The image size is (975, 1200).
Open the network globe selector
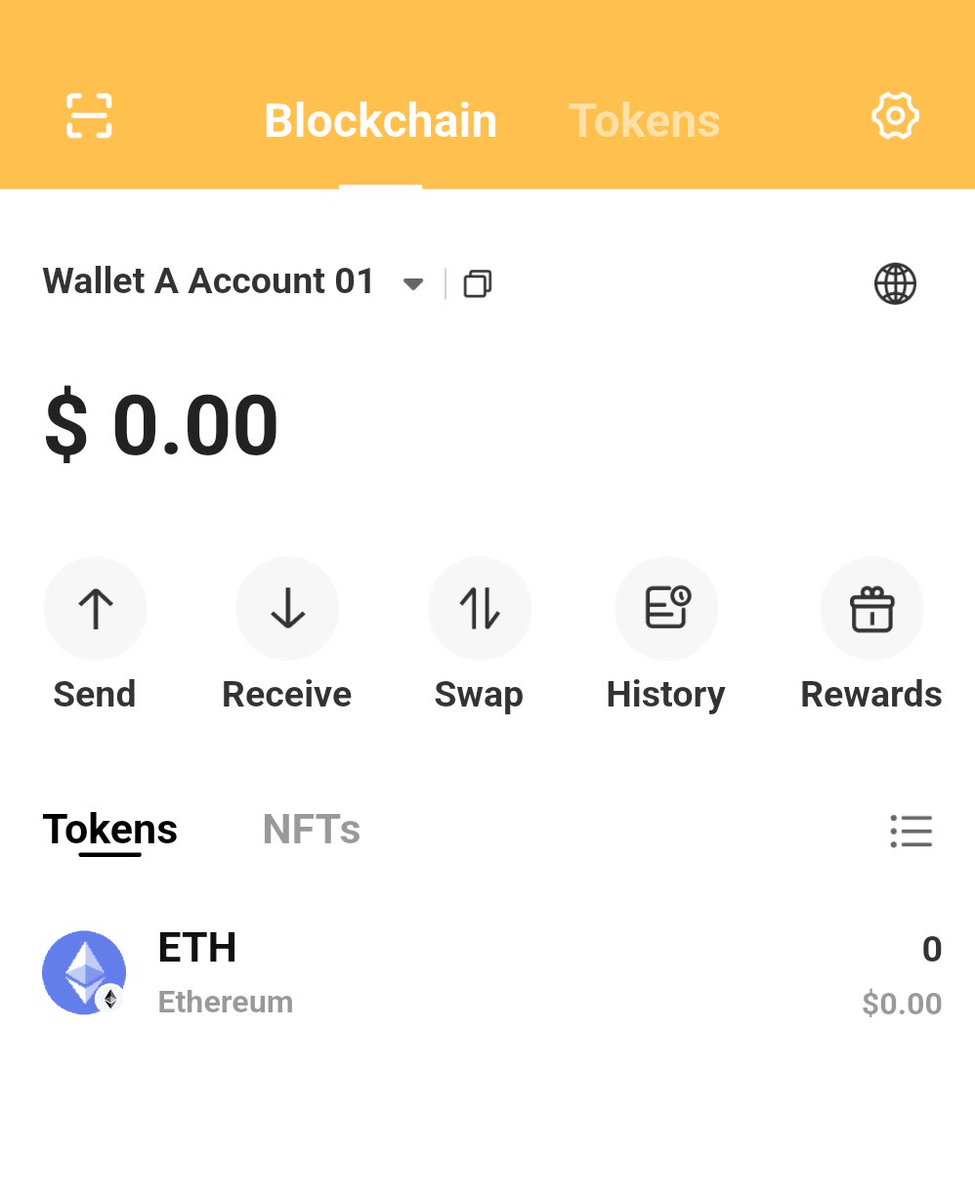point(895,284)
